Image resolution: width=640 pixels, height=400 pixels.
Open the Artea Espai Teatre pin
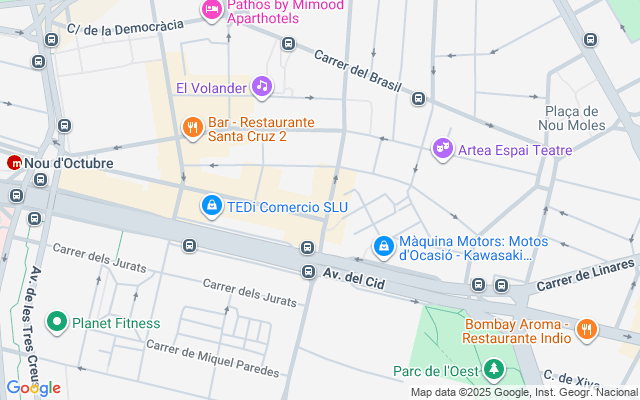pos(442,149)
